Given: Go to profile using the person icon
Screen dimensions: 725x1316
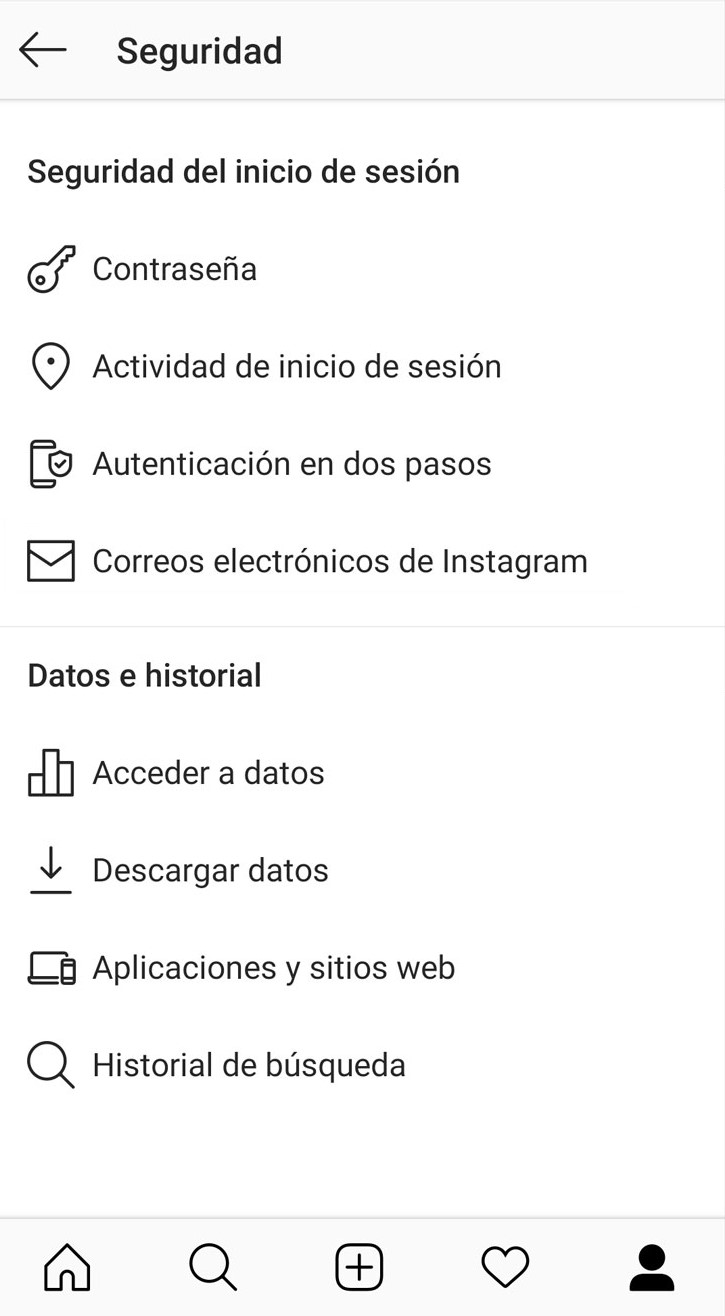Looking at the screenshot, I should pyautogui.click(x=652, y=1266).
